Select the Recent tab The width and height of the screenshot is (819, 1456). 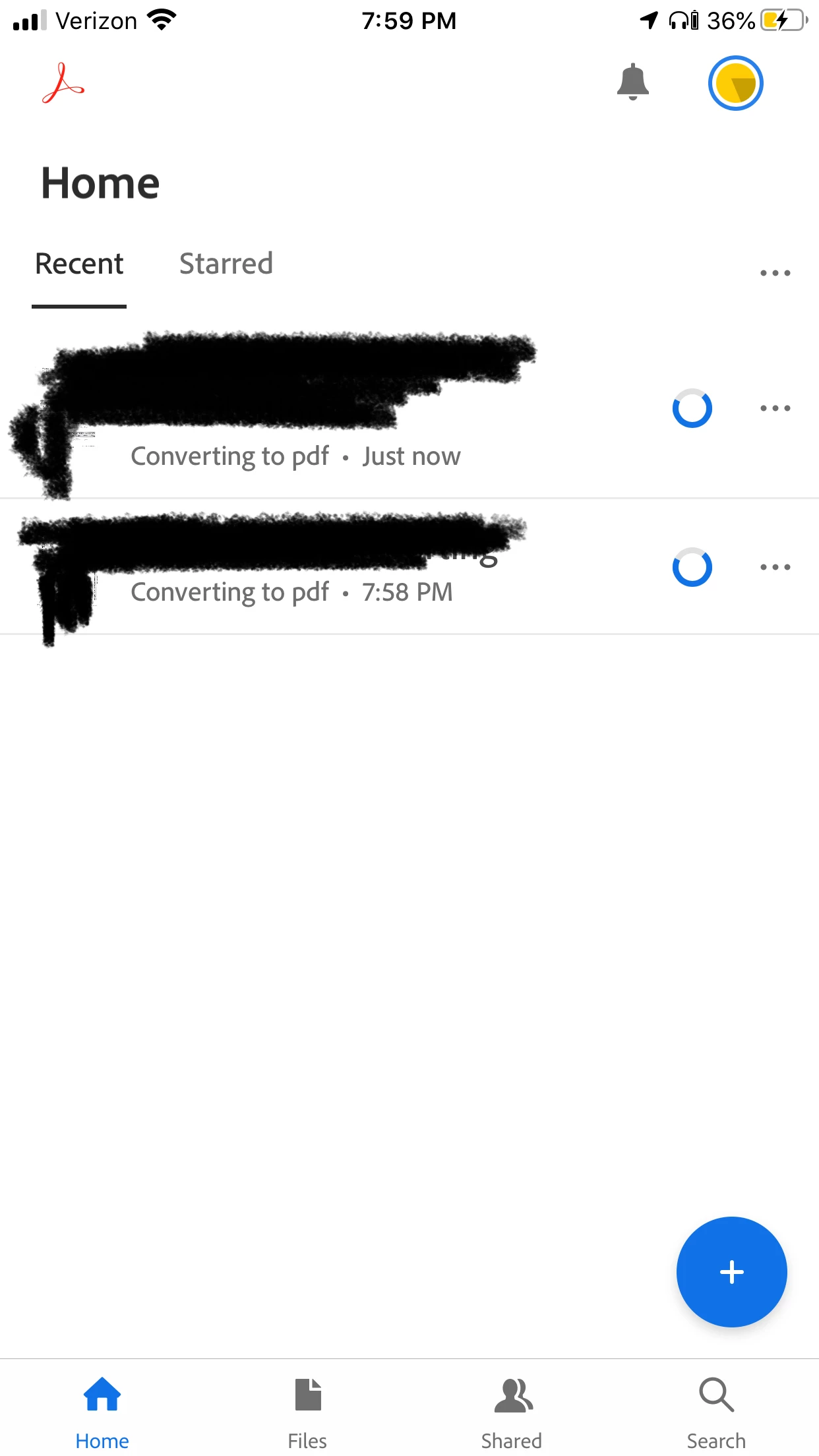point(79,264)
